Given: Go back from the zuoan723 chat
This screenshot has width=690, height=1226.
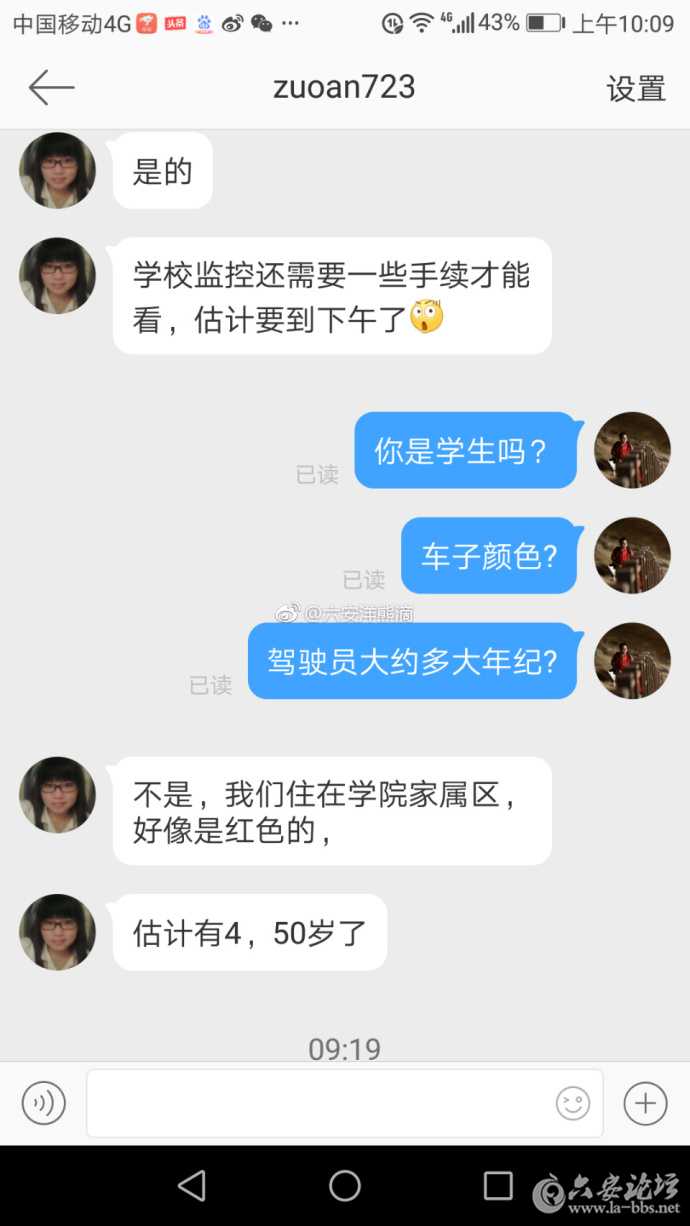Looking at the screenshot, I should pyautogui.click(x=51, y=88).
